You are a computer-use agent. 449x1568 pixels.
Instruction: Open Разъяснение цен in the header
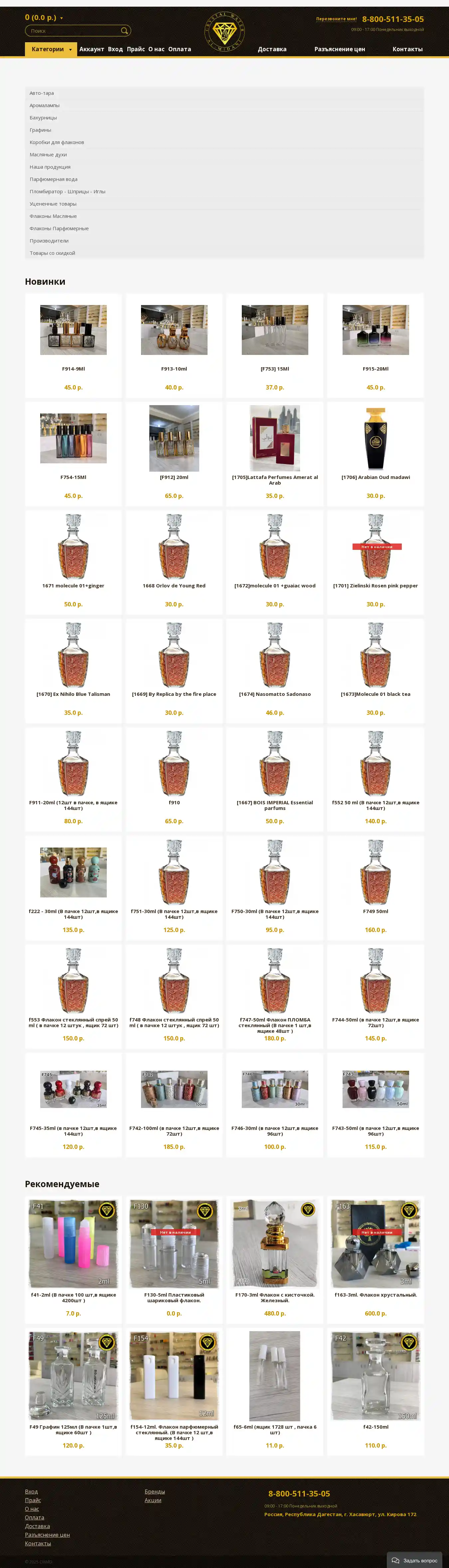coord(340,49)
